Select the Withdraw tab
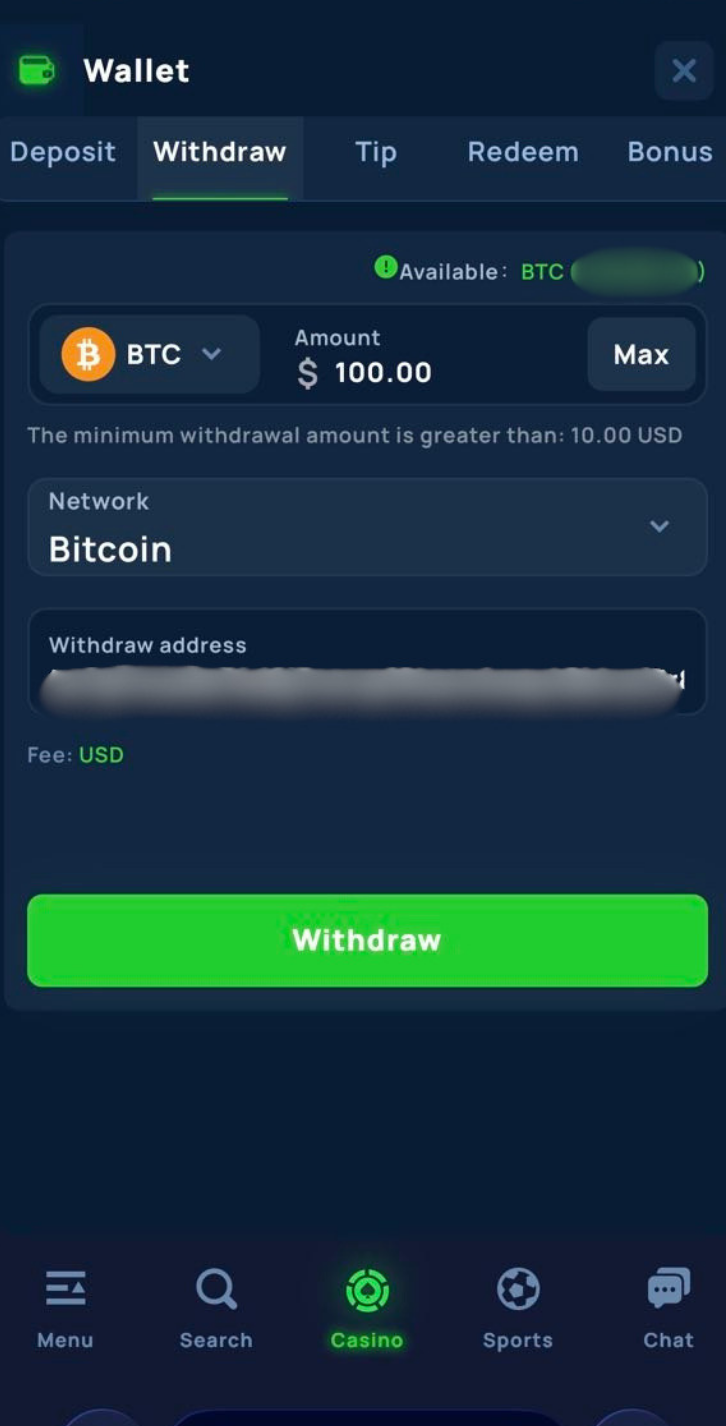 220,152
